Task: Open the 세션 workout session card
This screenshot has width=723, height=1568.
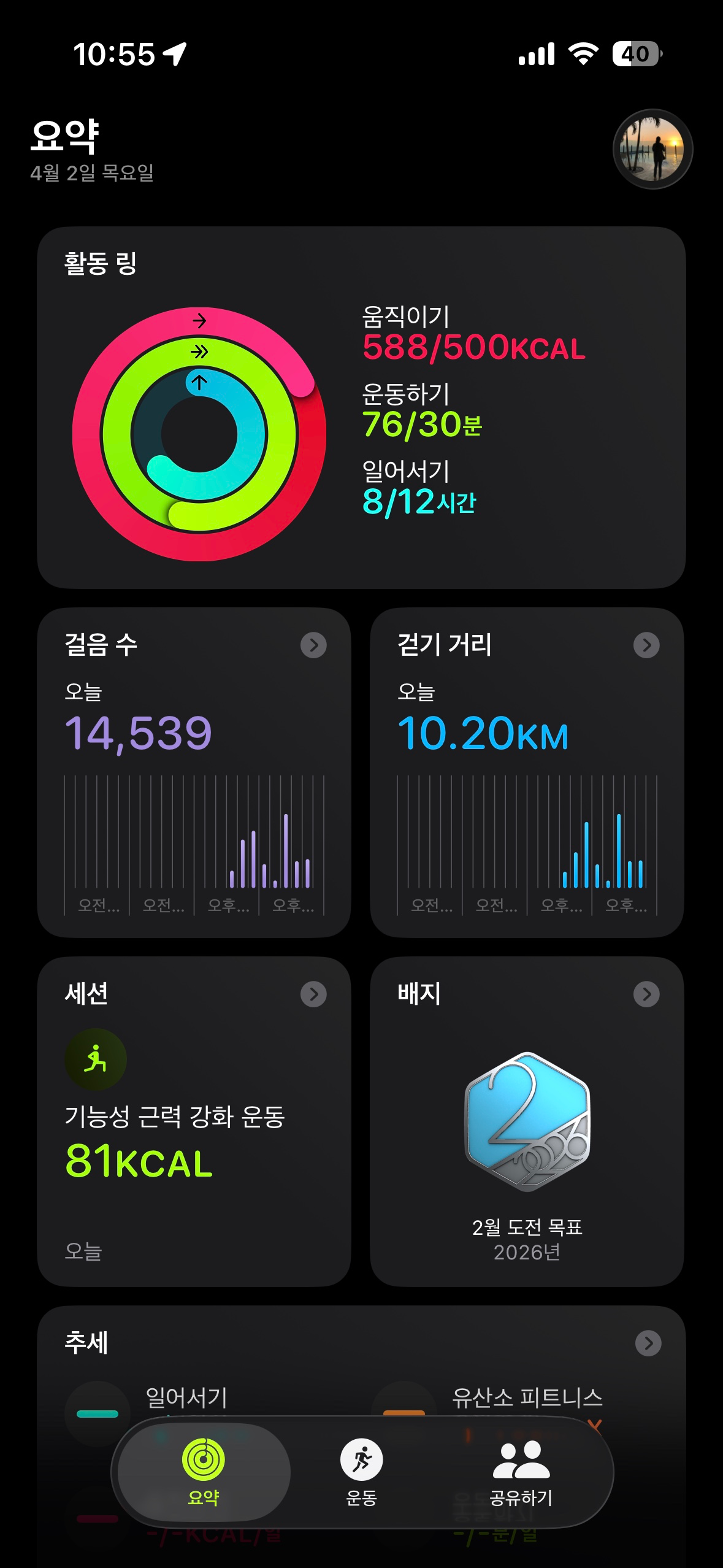Action: pyautogui.click(x=194, y=1121)
